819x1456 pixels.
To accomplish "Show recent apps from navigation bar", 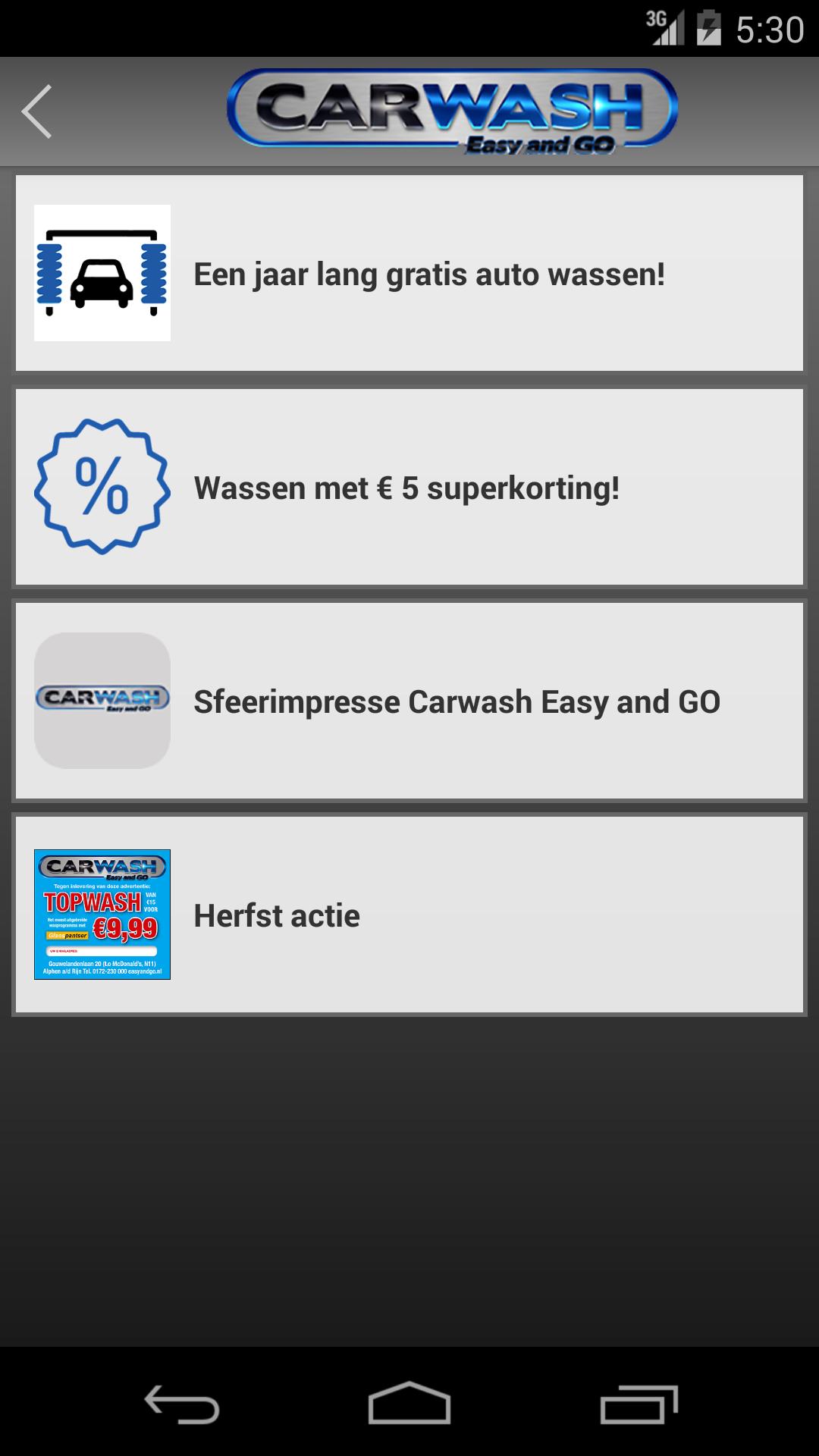I will tap(639, 1404).
